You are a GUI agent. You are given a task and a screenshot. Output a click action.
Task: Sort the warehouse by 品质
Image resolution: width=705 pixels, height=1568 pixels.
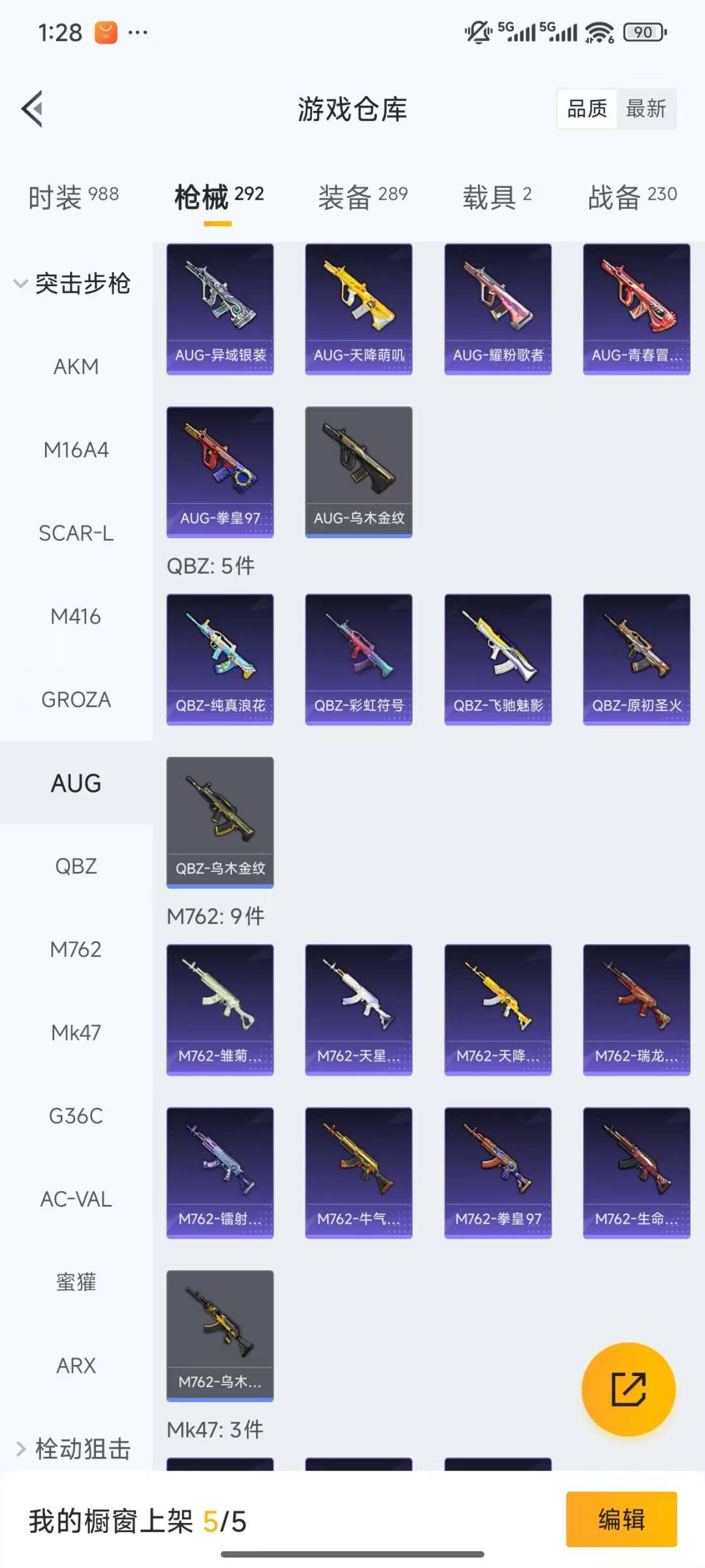(x=587, y=108)
